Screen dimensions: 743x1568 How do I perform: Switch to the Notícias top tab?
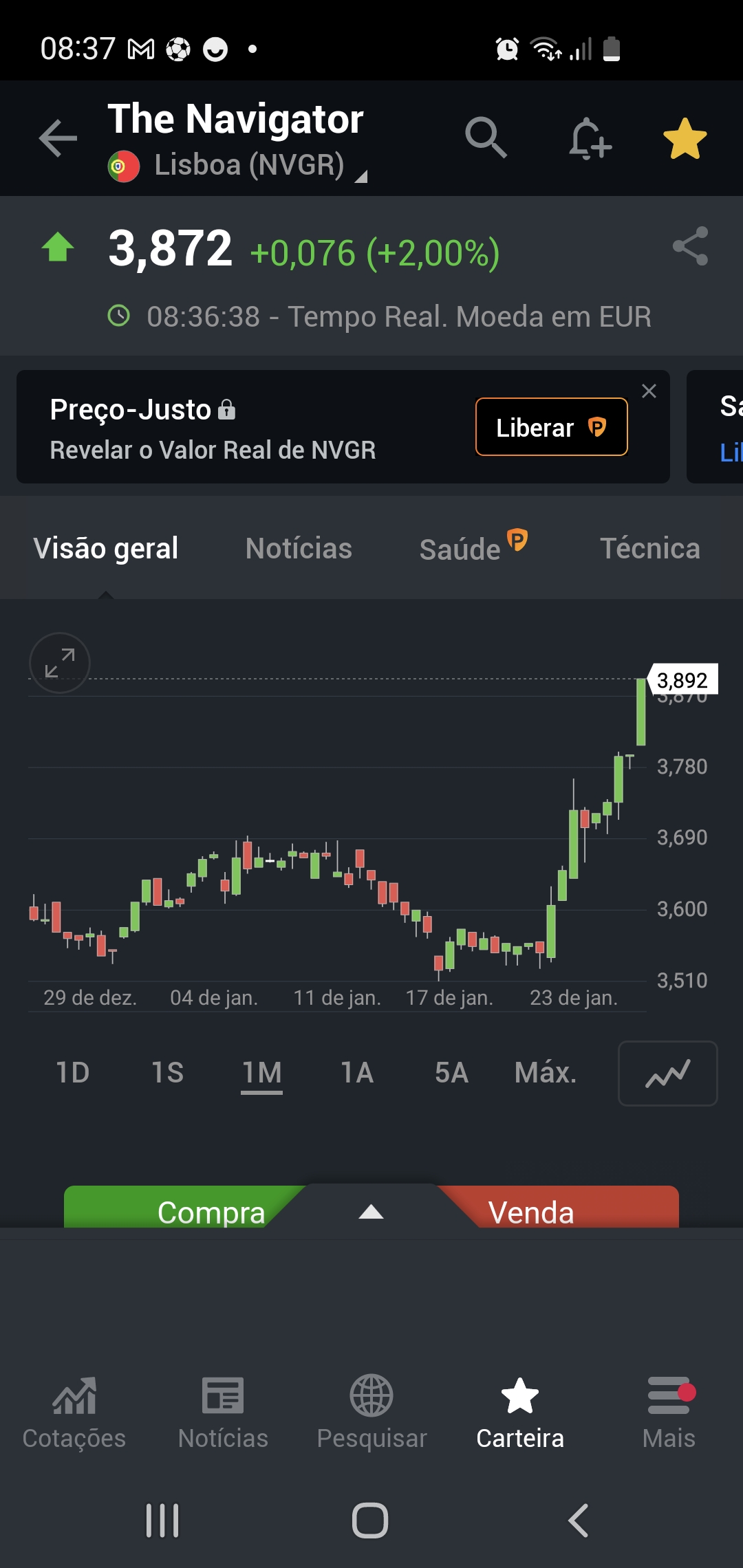click(x=299, y=549)
